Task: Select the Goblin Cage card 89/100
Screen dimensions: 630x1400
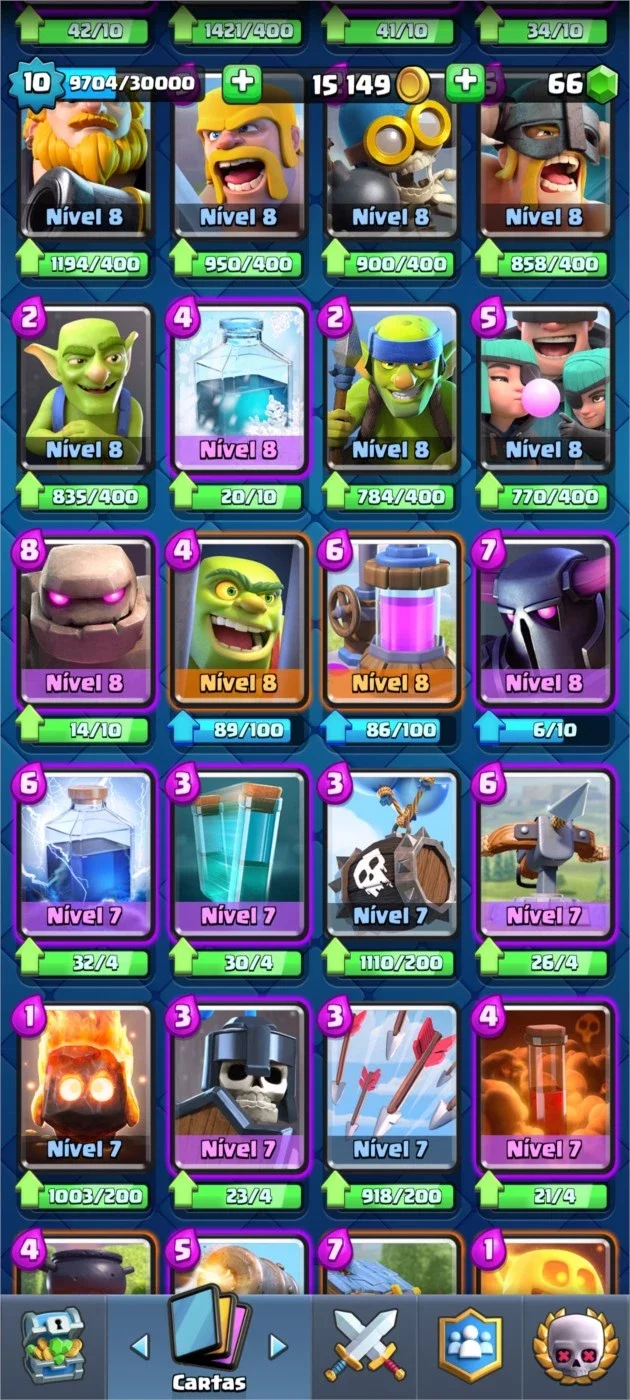Action: pos(238,621)
